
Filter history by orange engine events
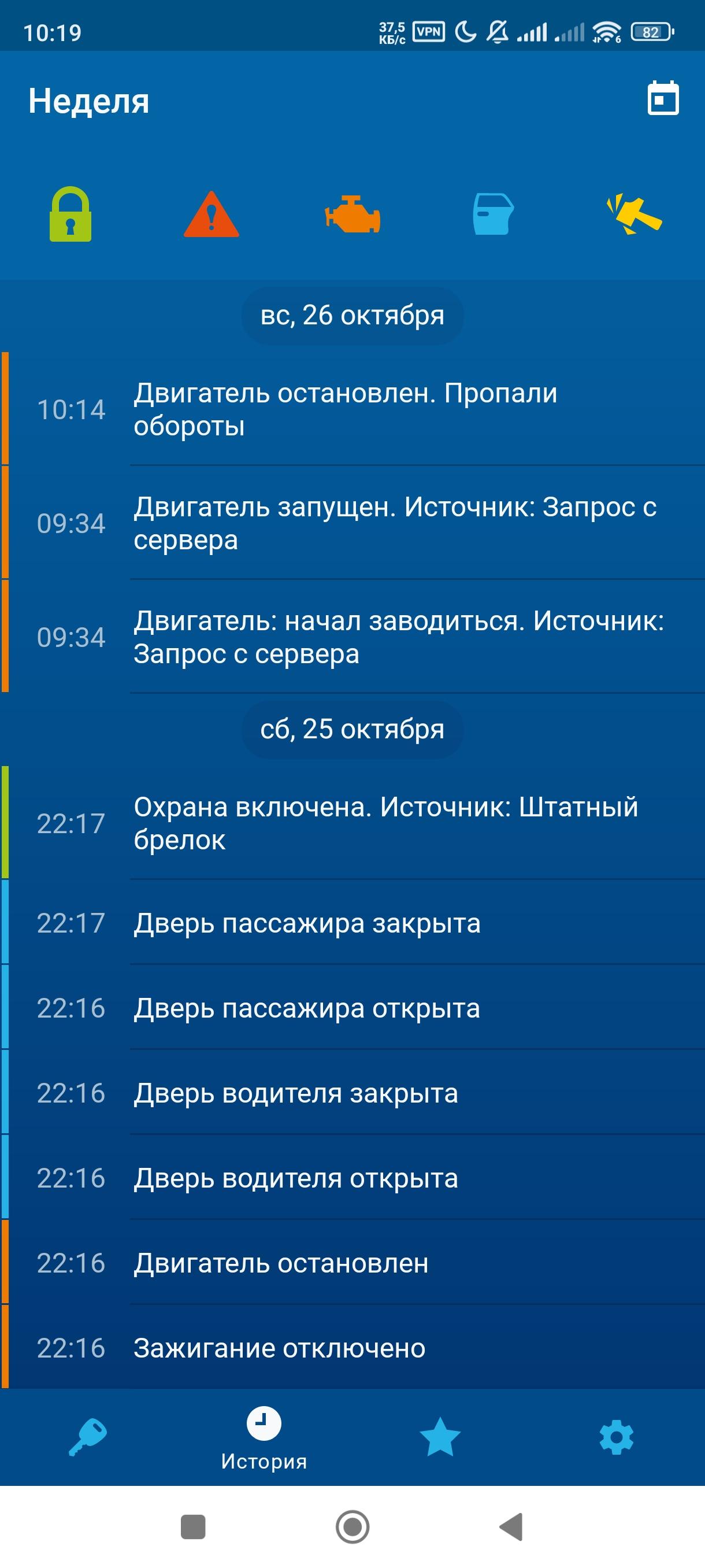click(x=353, y=215)
